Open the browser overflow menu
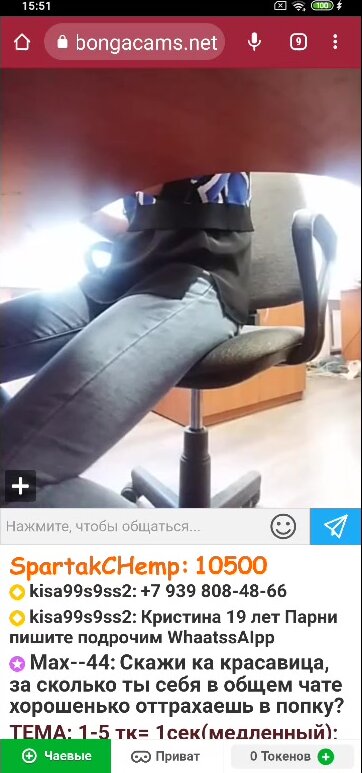Image resolution: width=362 pixels, height=773 pixels. click(335, 42)
